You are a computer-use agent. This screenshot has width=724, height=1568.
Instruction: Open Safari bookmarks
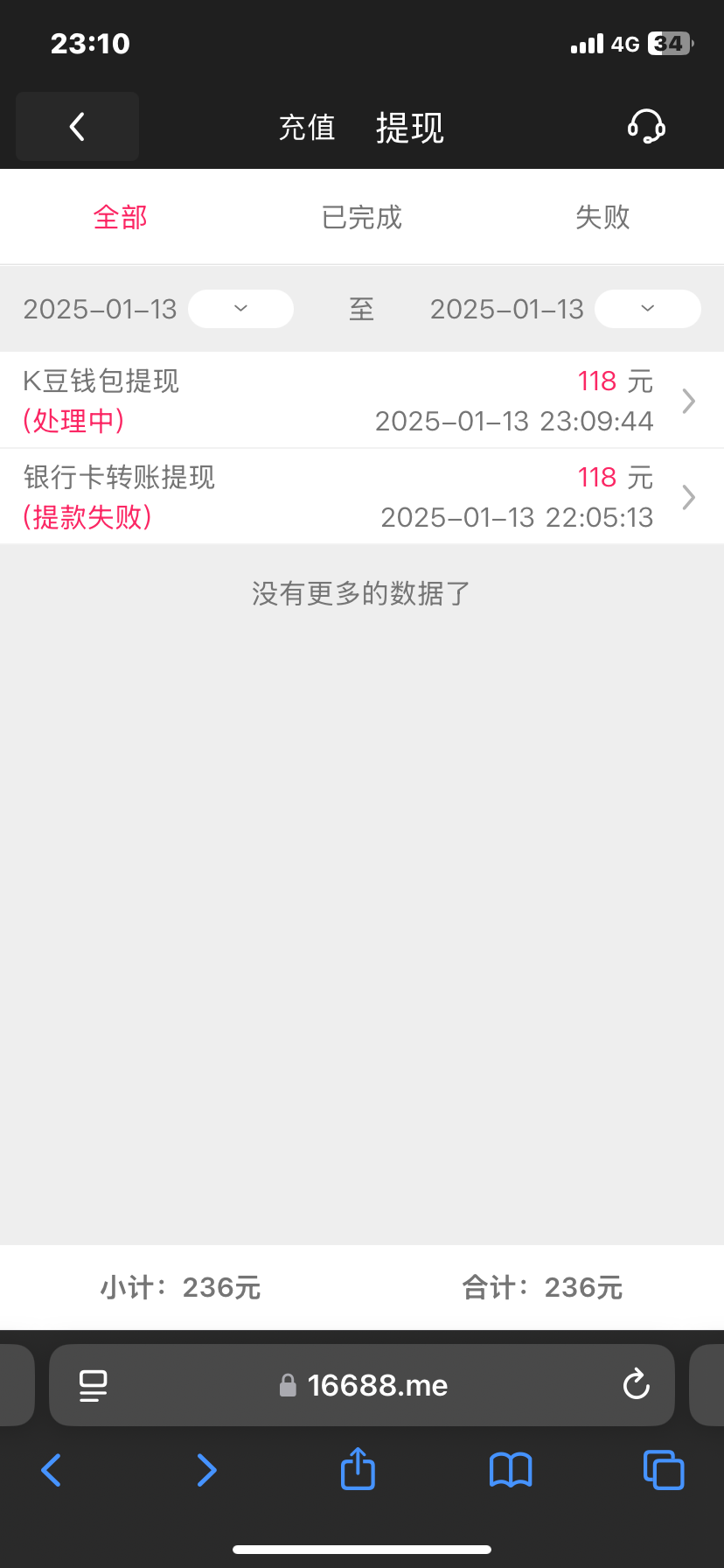tap(511, 1469)
